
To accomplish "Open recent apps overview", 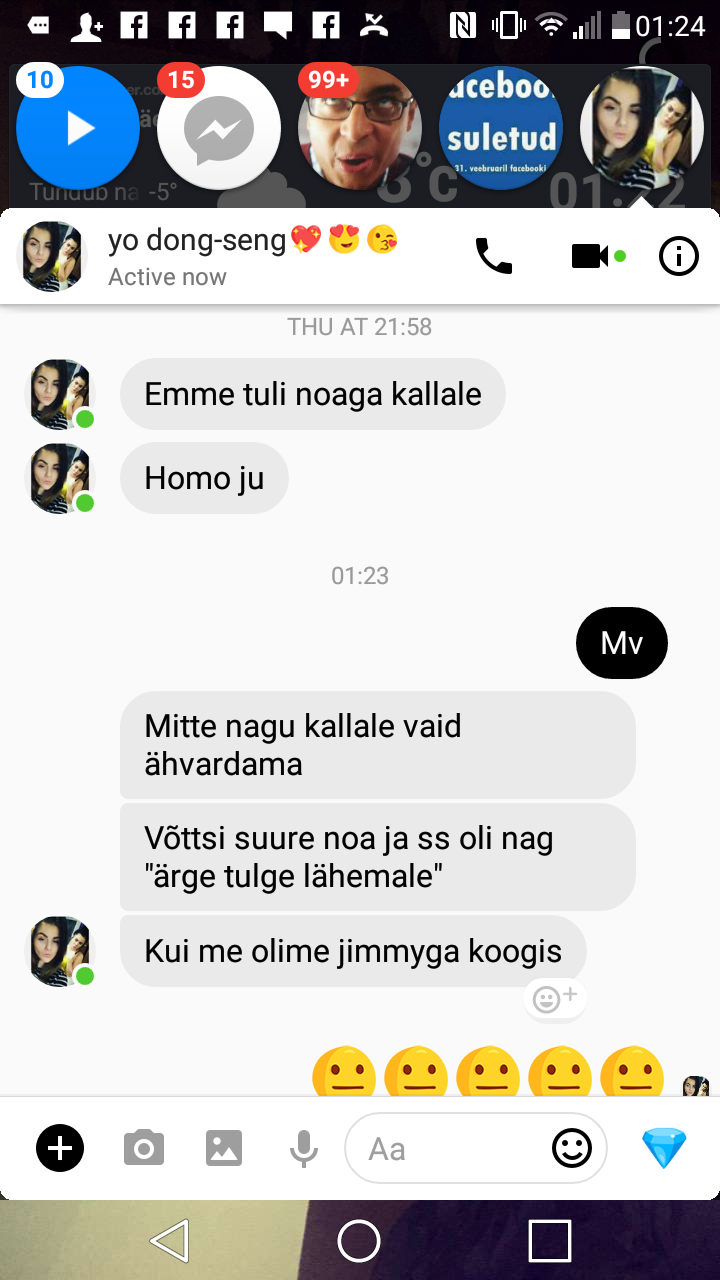I will [x=549, y=1241].
